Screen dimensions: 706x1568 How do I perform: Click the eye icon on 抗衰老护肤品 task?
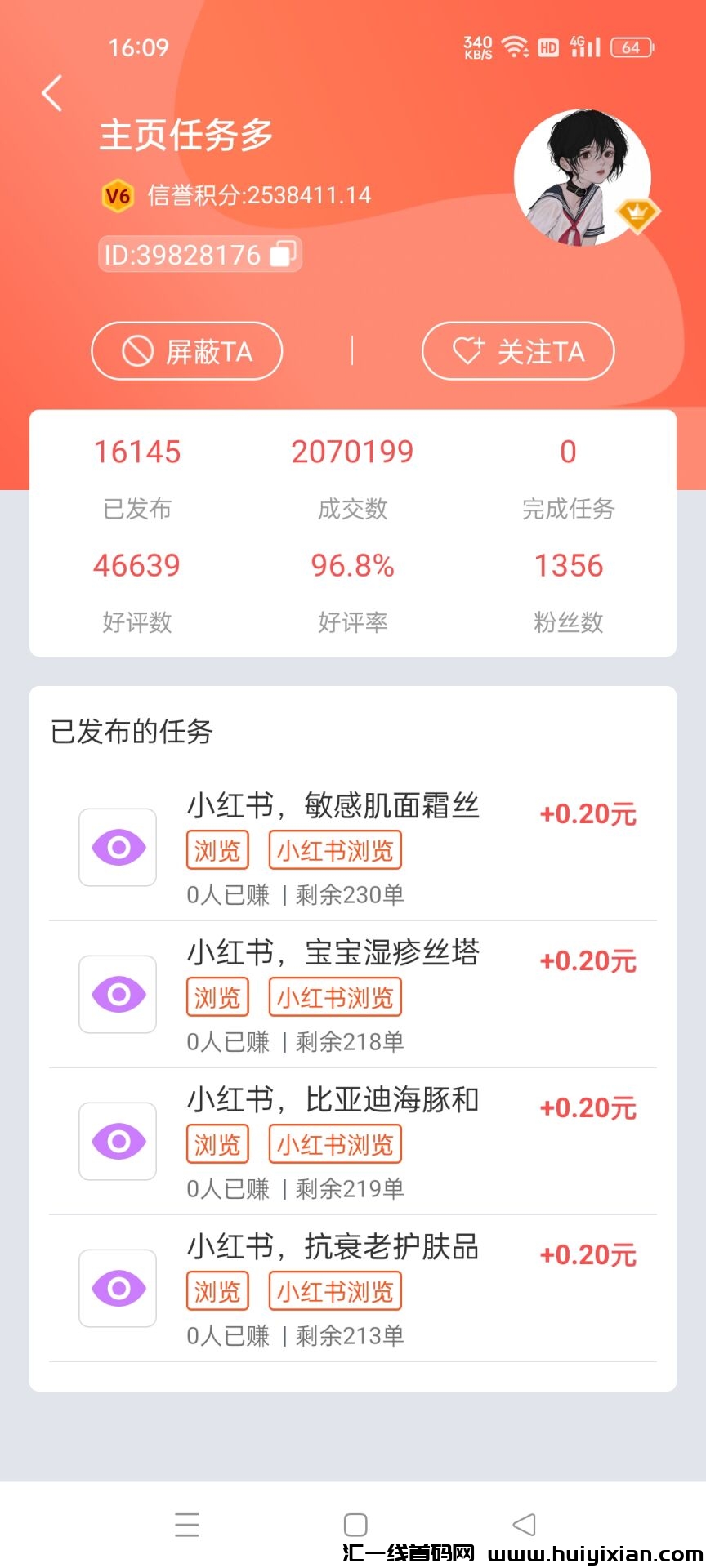[117, 1288]
